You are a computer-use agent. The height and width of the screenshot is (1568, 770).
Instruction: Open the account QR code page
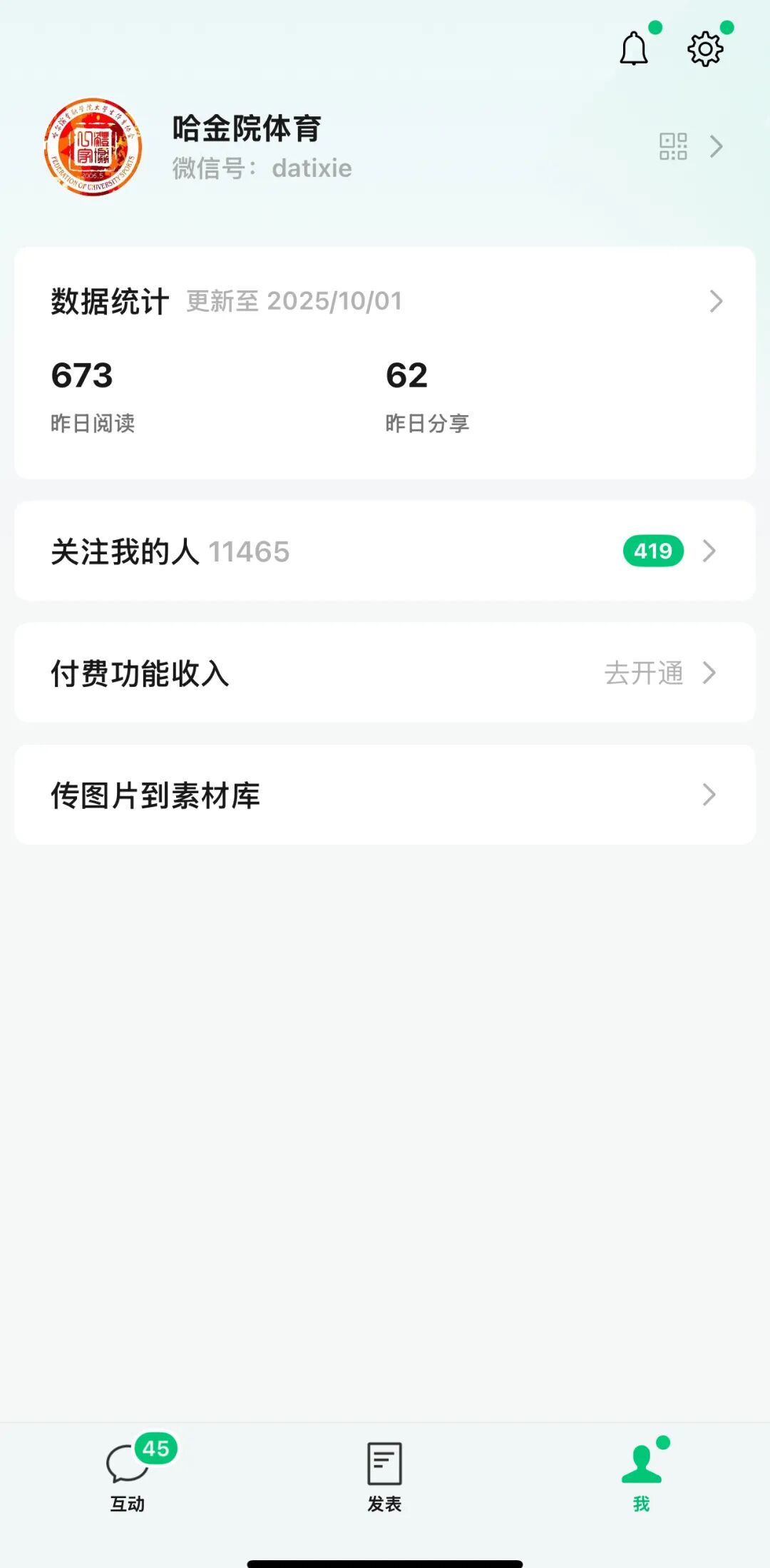pos(673,147)
